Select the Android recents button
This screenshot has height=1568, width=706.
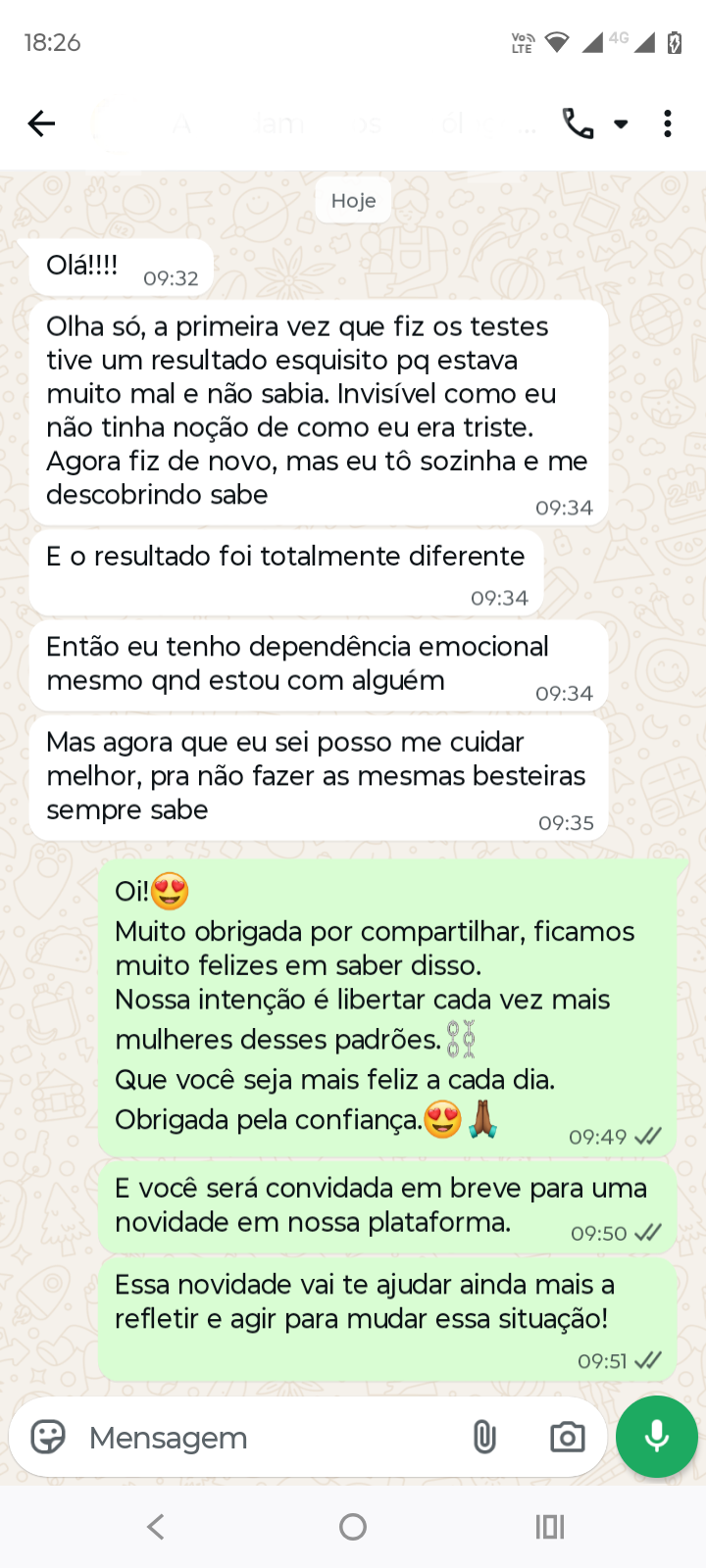550,1526
